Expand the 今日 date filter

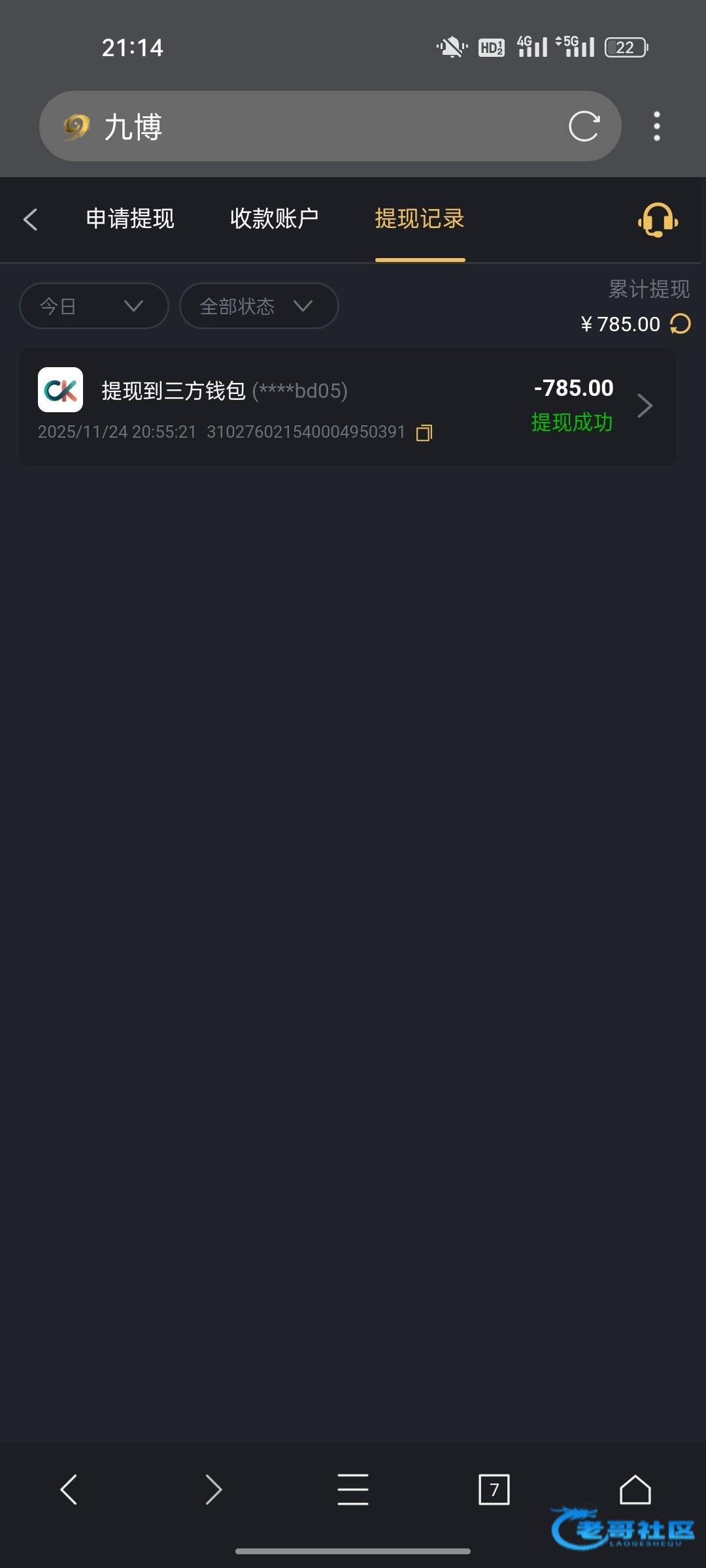click(94, 306)
